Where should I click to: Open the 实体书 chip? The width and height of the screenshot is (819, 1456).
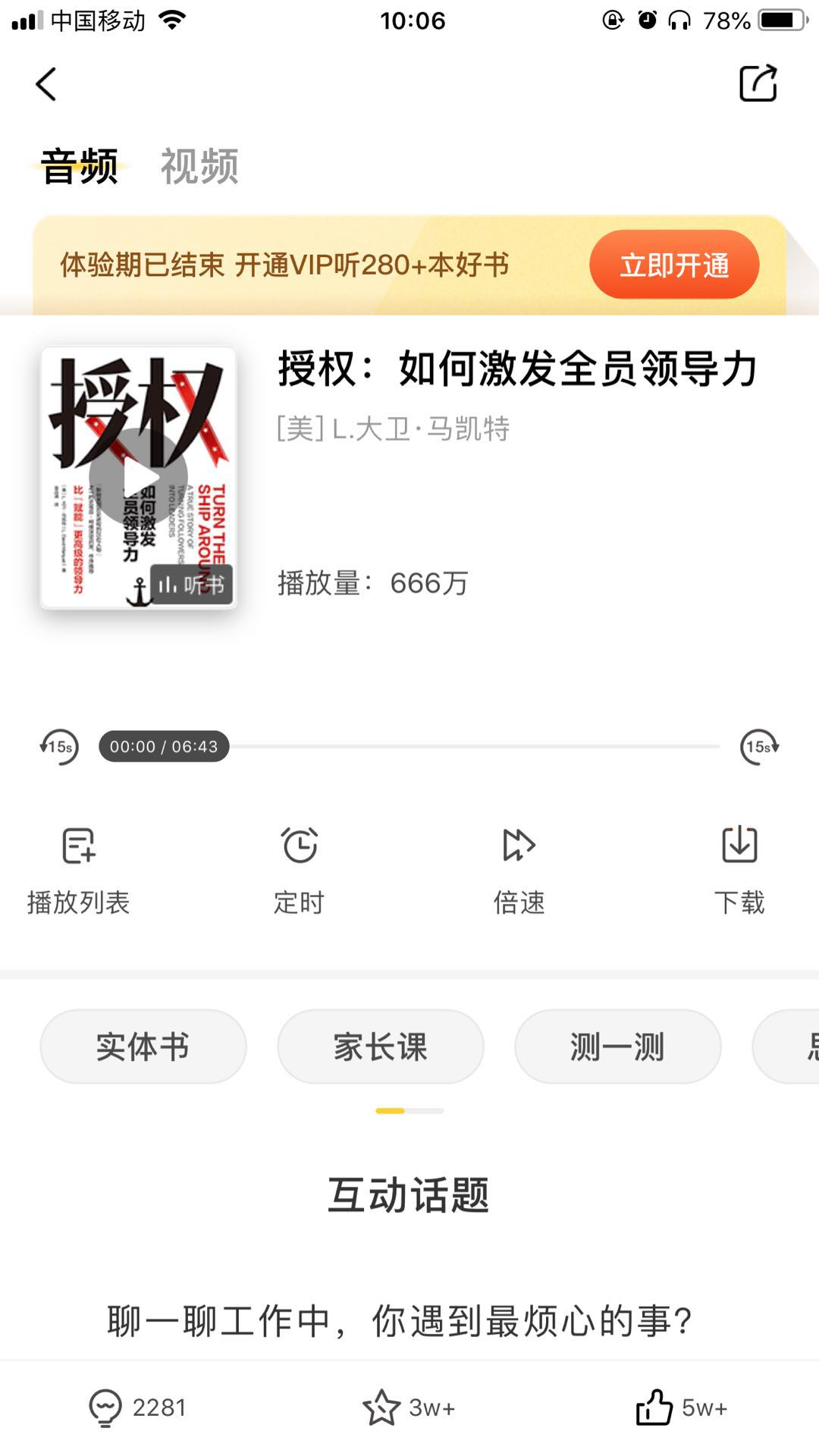coord(143,1046)
